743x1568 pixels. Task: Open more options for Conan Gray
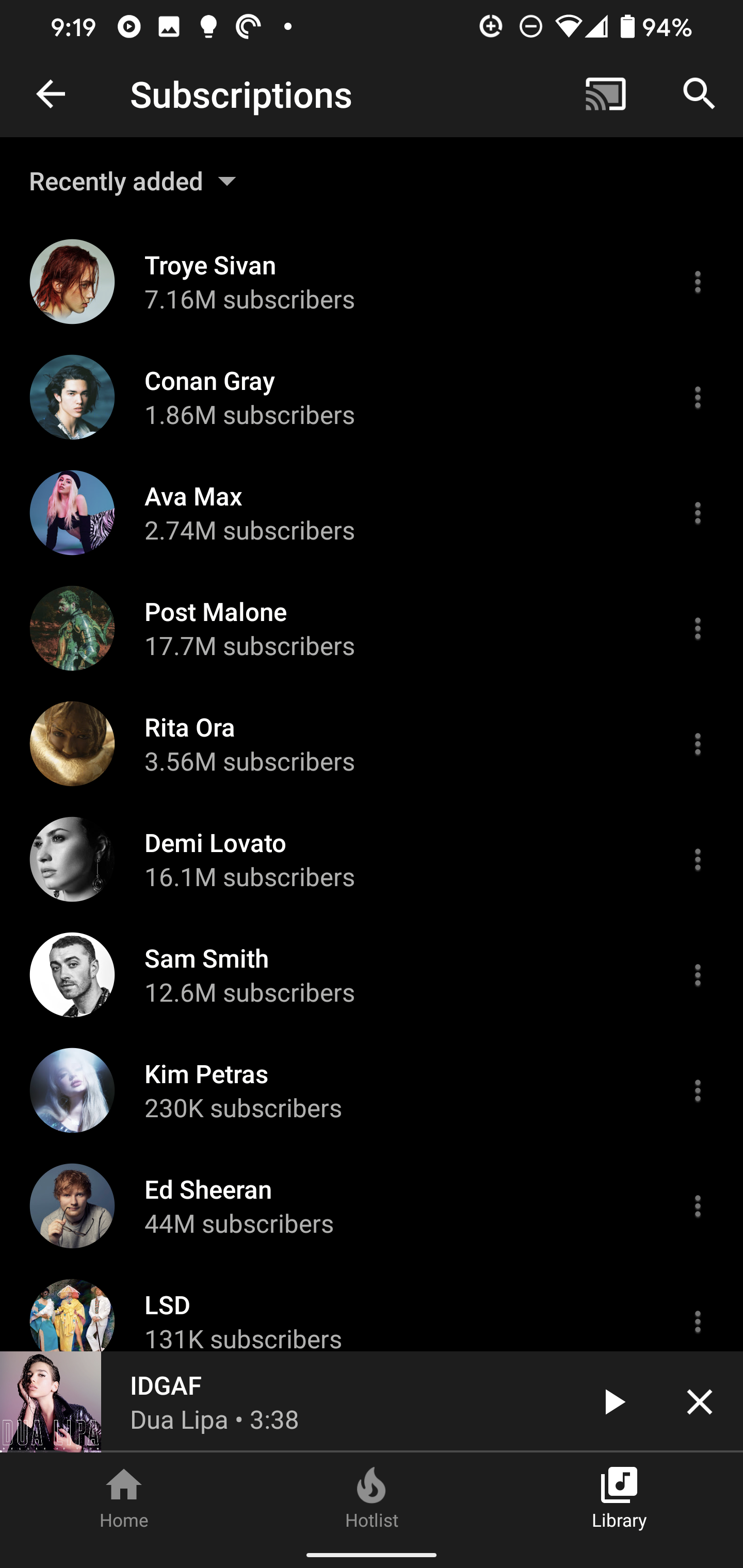pyautogui.click(x=697, y=398)
